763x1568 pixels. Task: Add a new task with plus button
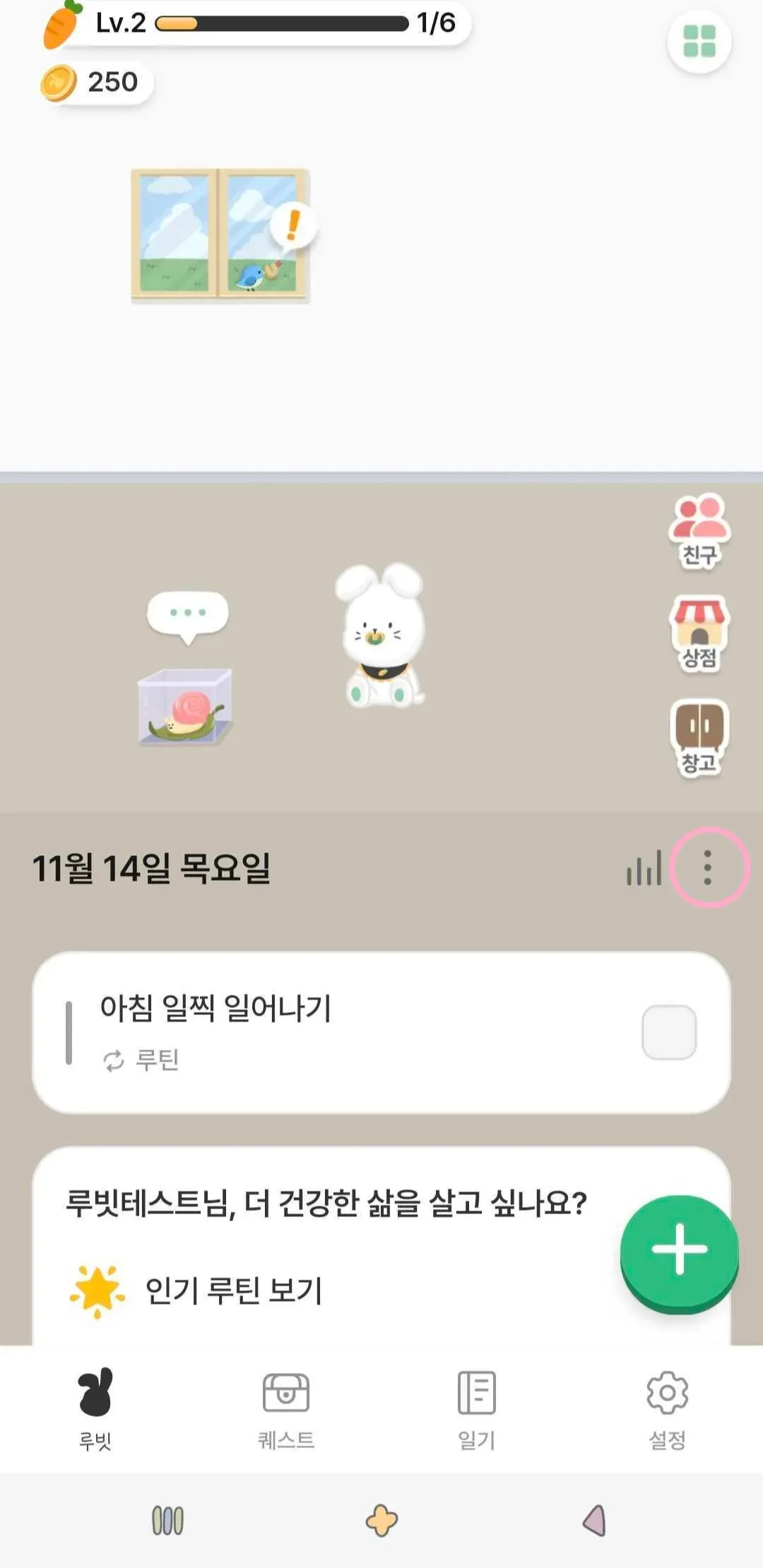pyautogui.click(x=679, y=1249)
